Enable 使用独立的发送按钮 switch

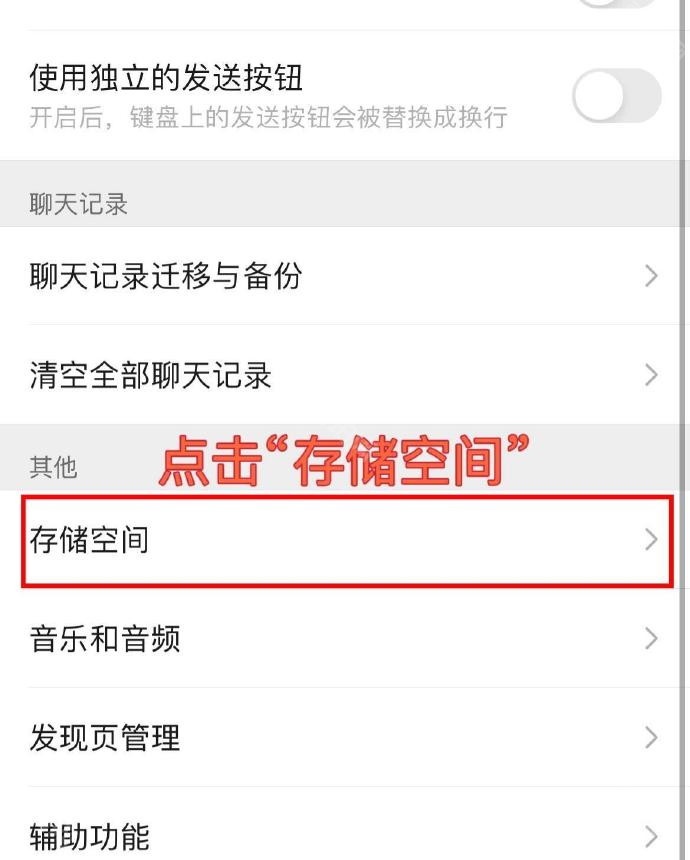tap(615, 96)
